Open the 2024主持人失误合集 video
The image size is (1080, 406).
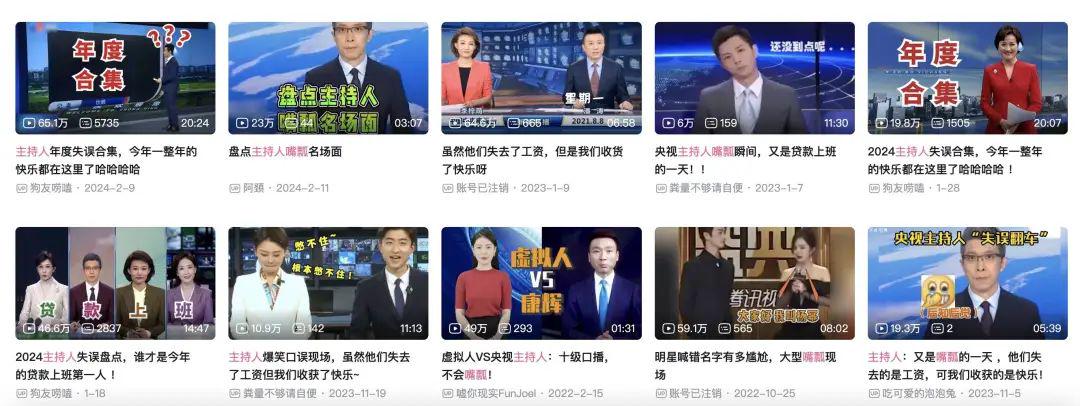pos(967,78)
